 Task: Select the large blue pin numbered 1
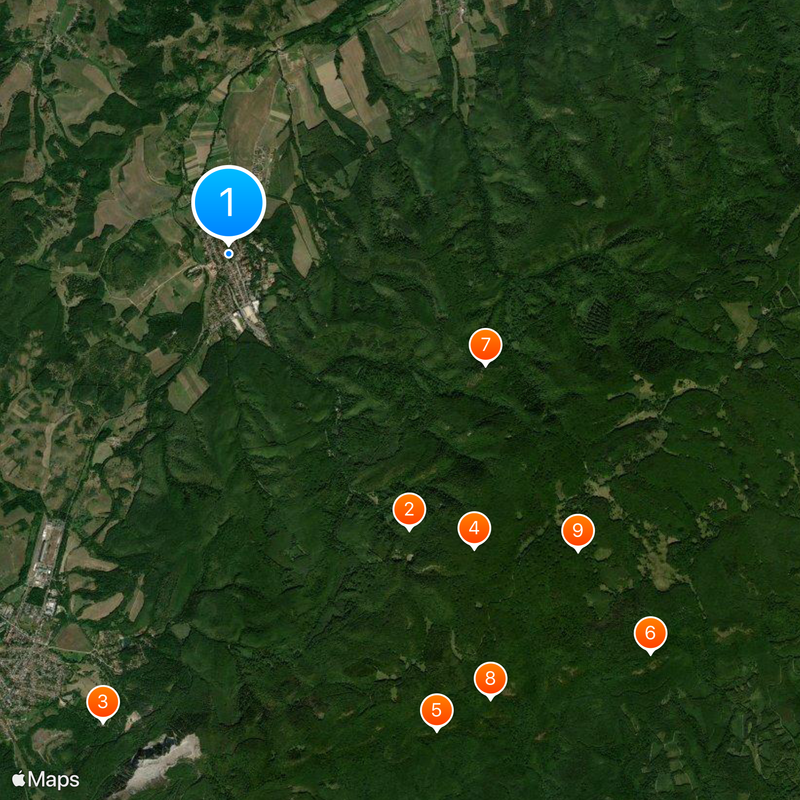(x=228, y=203)
